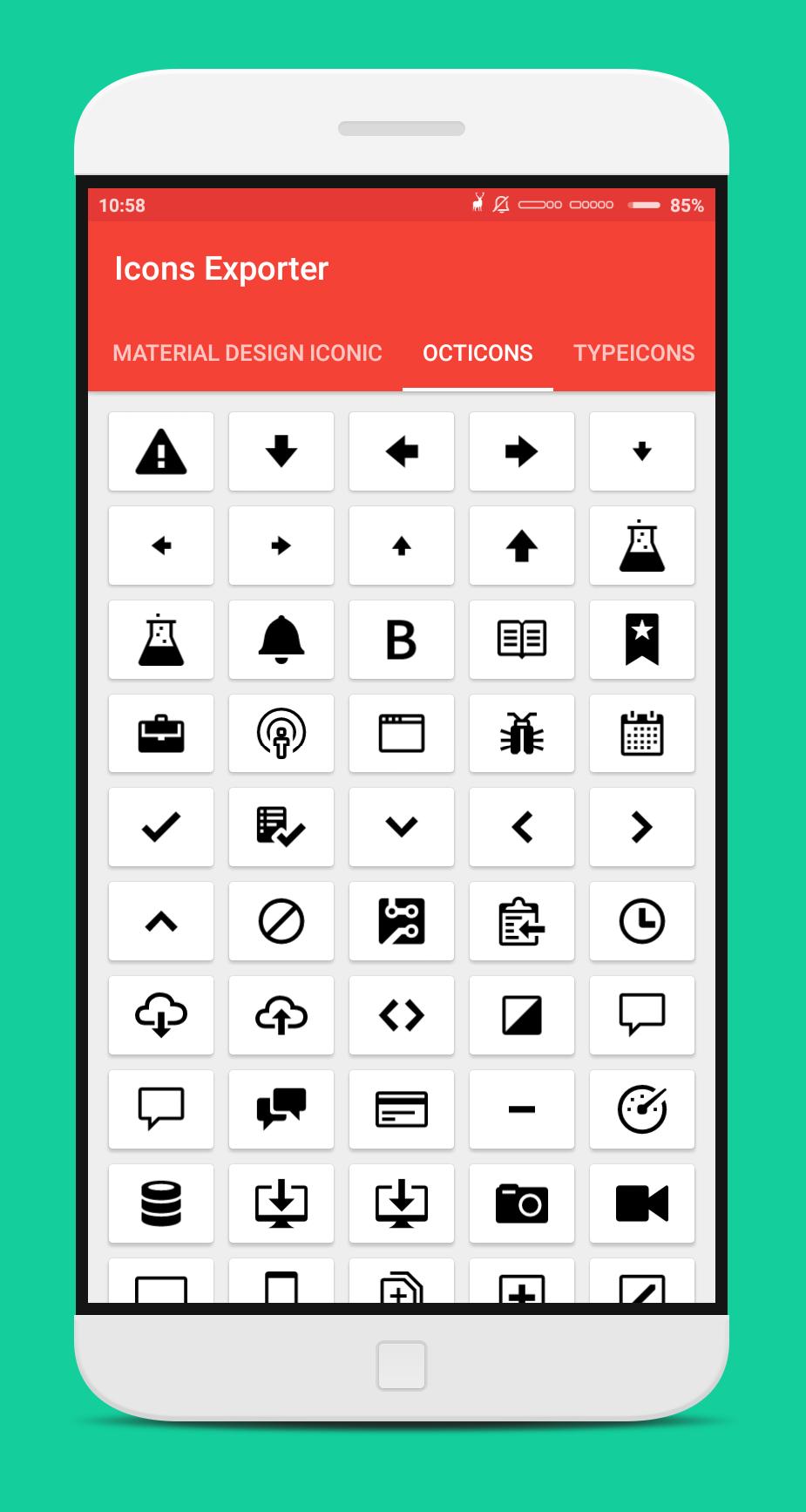806x1512 pixels.
Task: Open the open book icon tile
Action: pos(522,640)
